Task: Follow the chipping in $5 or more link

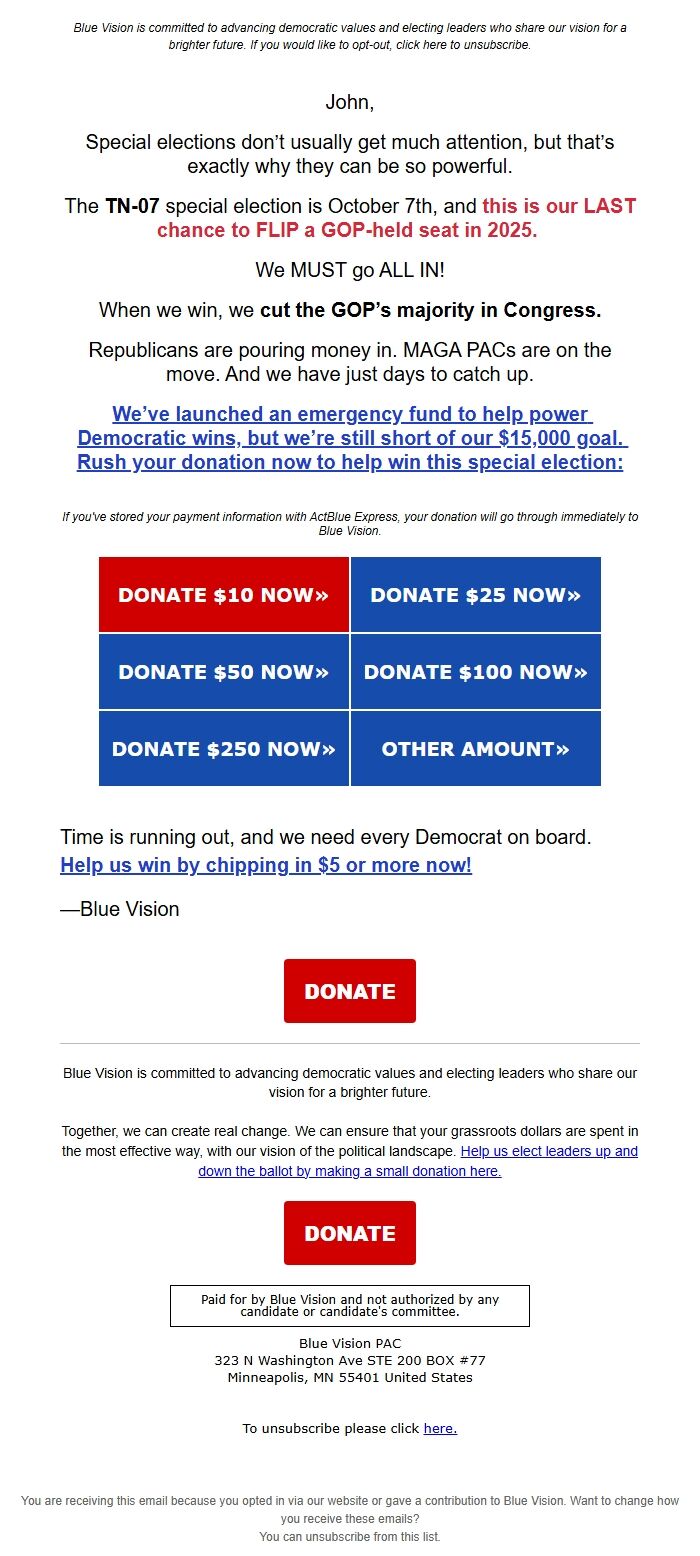Action: coord(266,865)
